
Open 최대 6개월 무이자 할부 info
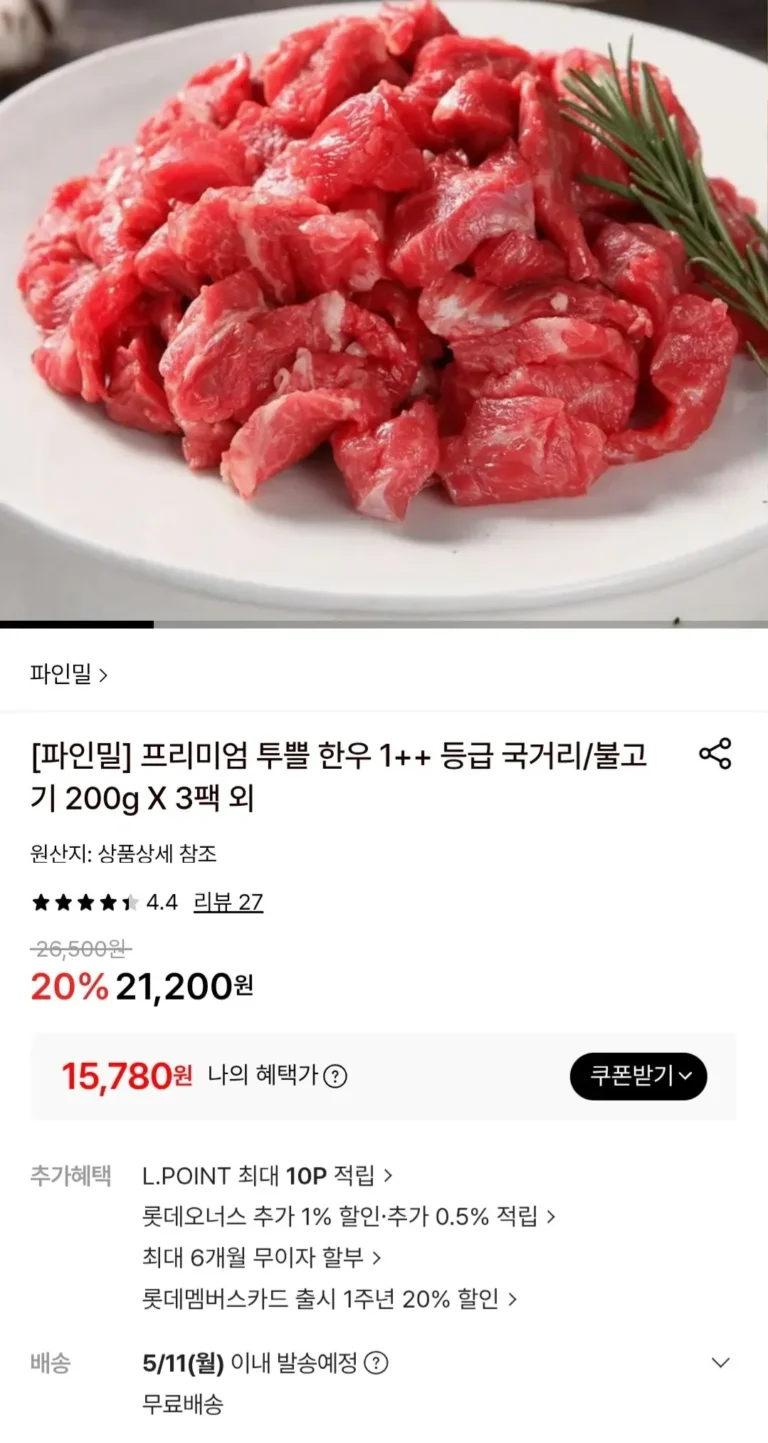click(x=262, y=1257)
